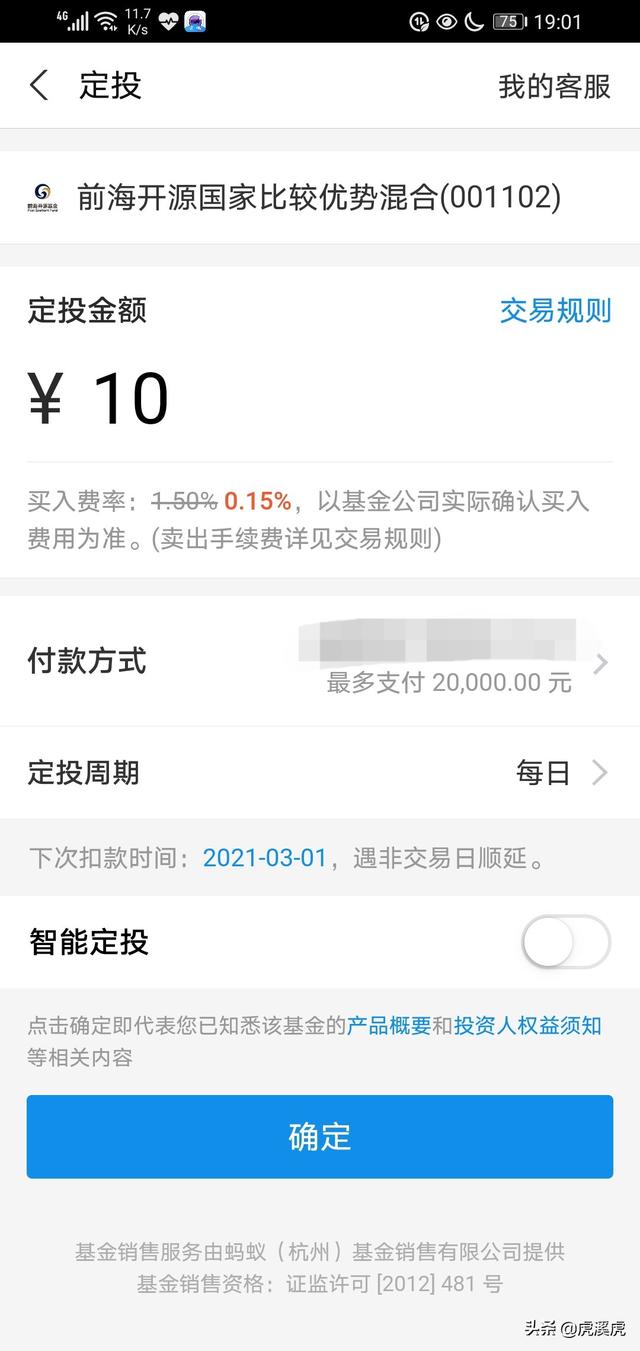Open the 投资人权益须知 link
Screen dimensions: 640x1351
tap(528, 1026)
